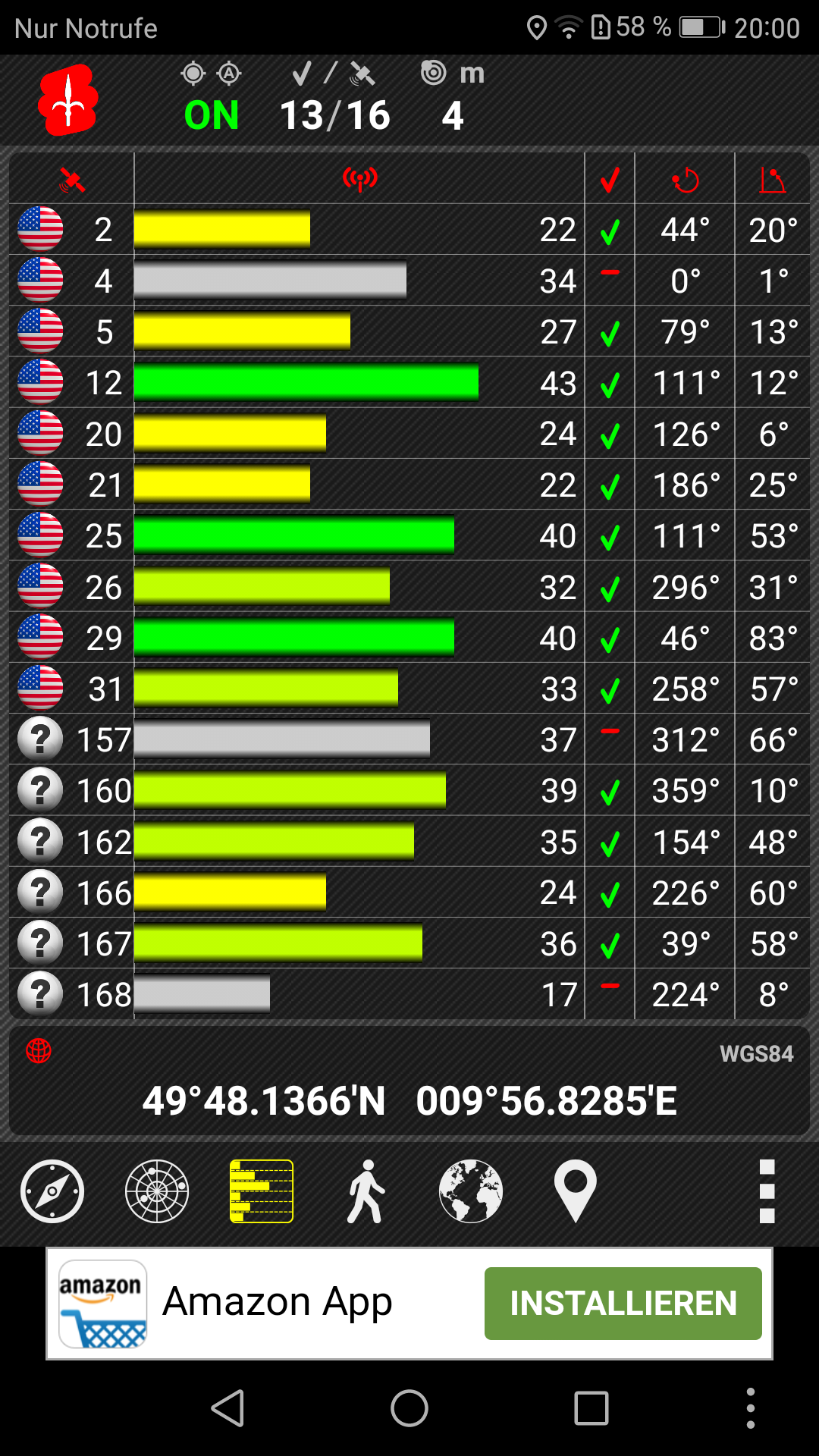Viewport: 819px width, 1456px height.
Task: Open the location pin waypoints view
Action: click(x=576, y=1191)
